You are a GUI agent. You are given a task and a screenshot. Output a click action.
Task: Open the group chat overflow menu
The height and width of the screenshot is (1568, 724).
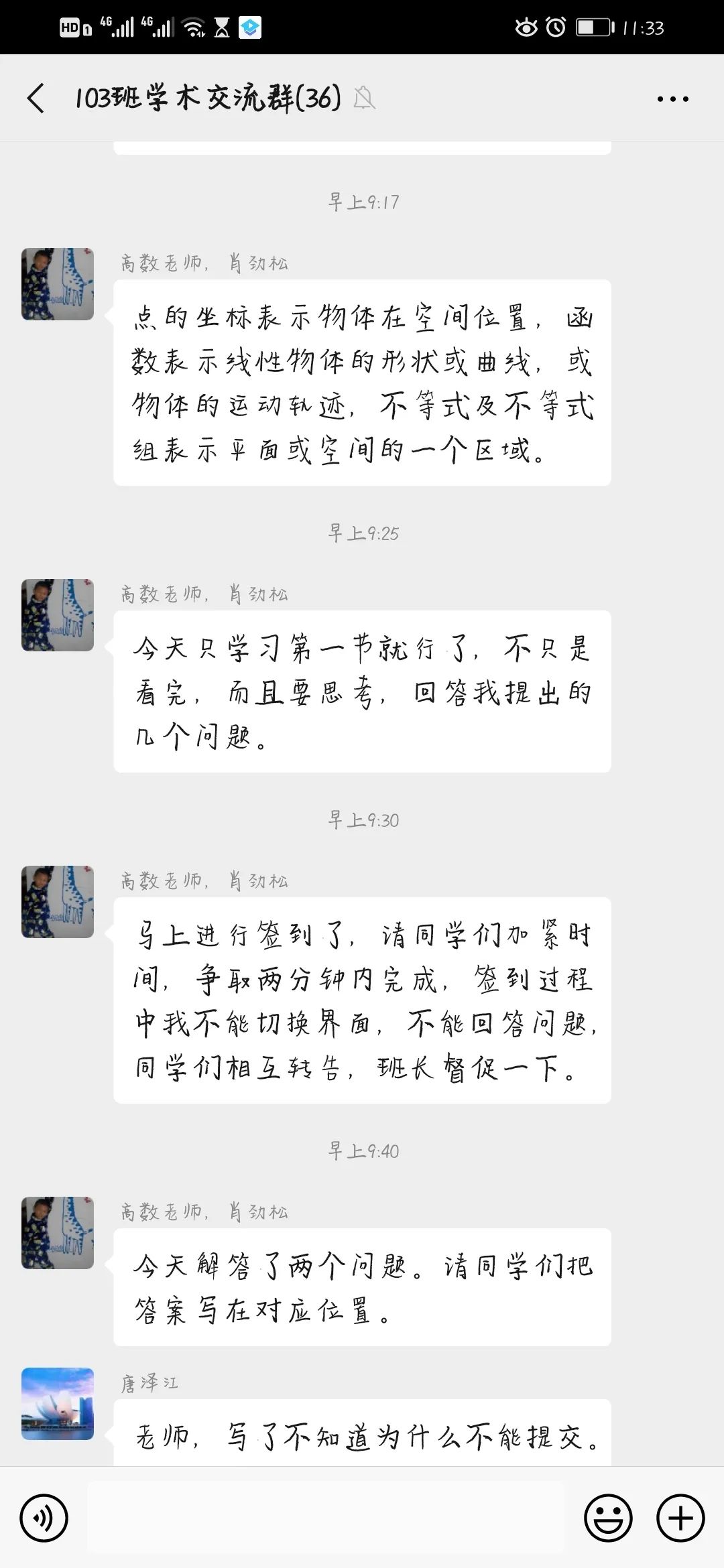(672, 99)
